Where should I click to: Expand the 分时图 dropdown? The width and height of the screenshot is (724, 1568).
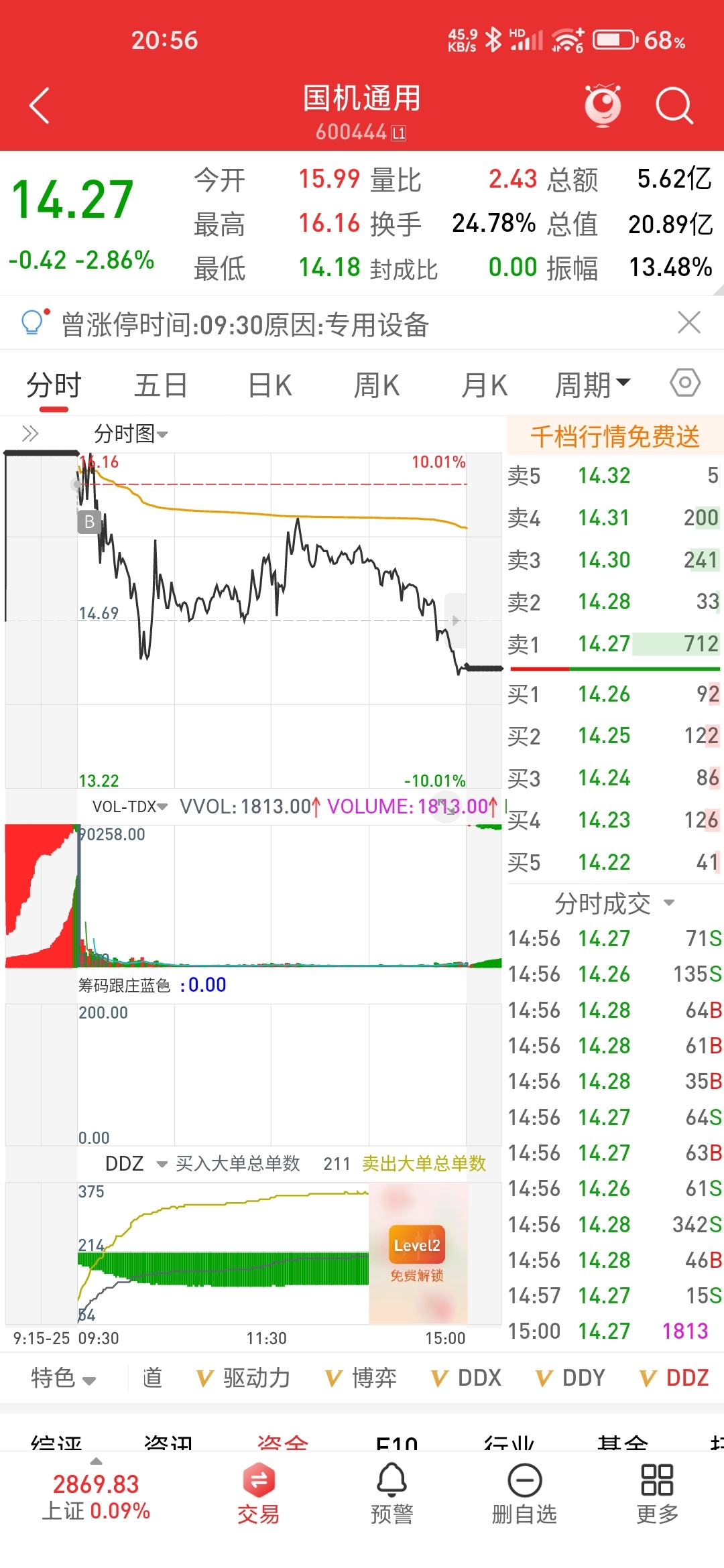click(x=130, y=434)
